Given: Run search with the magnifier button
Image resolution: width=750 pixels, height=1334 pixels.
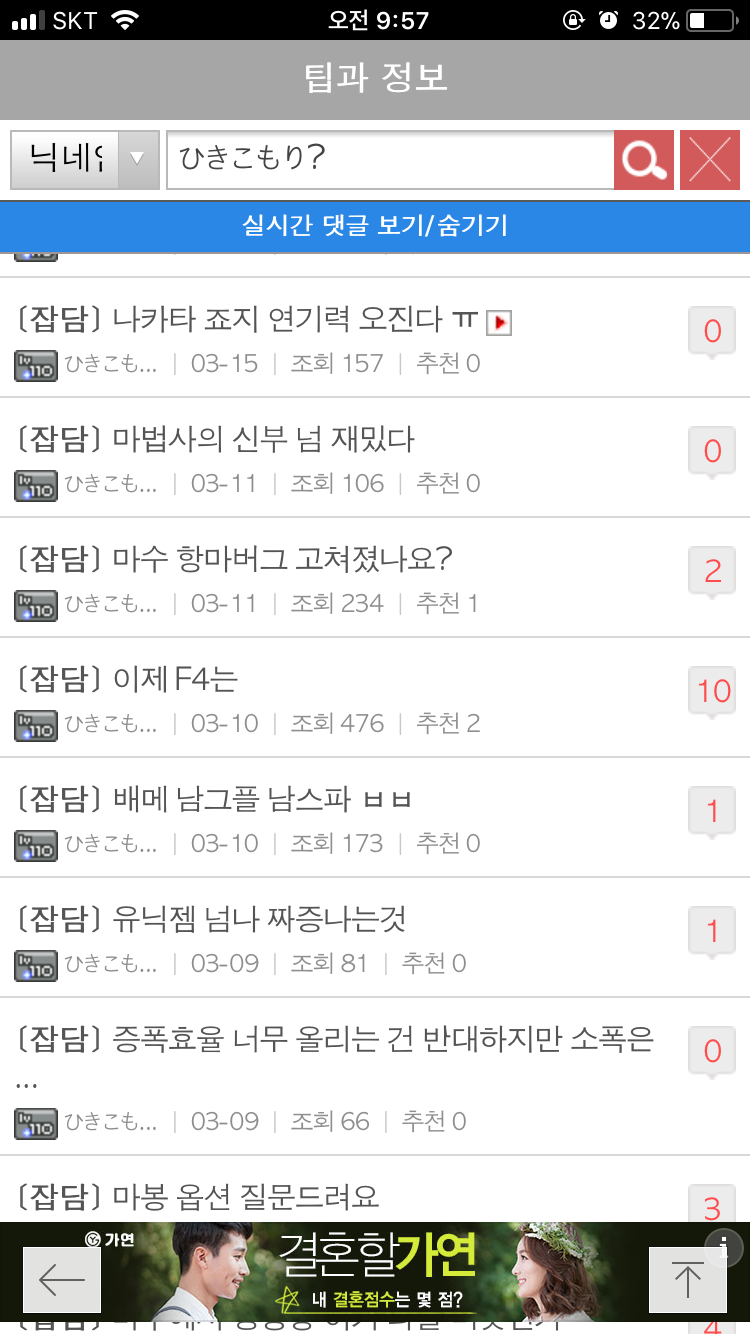Looking at the screenshot, I should [x=643, y=159].
